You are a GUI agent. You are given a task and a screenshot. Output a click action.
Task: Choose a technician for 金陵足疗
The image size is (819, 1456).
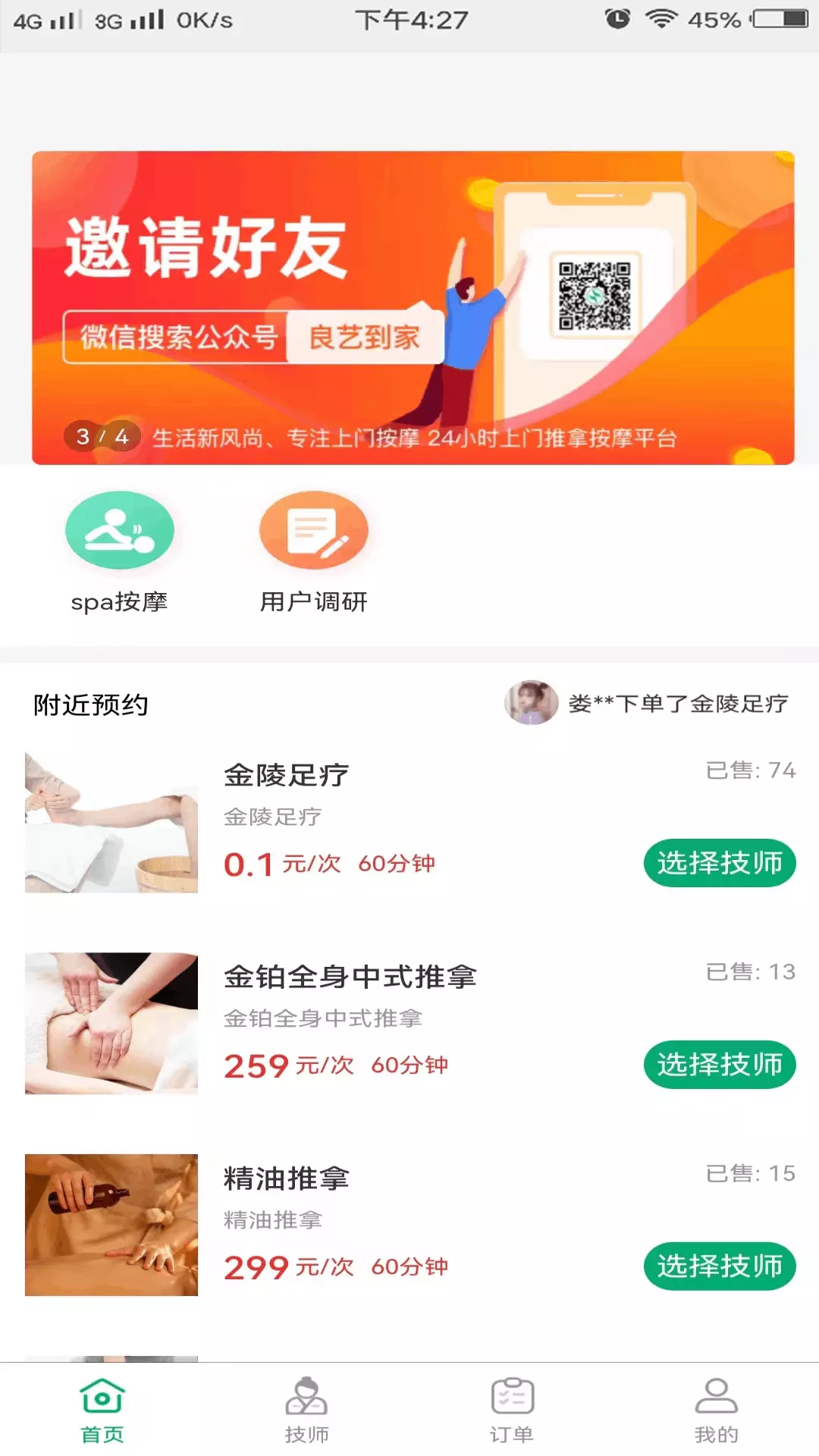pyautogui.click(x=720, y=863)
